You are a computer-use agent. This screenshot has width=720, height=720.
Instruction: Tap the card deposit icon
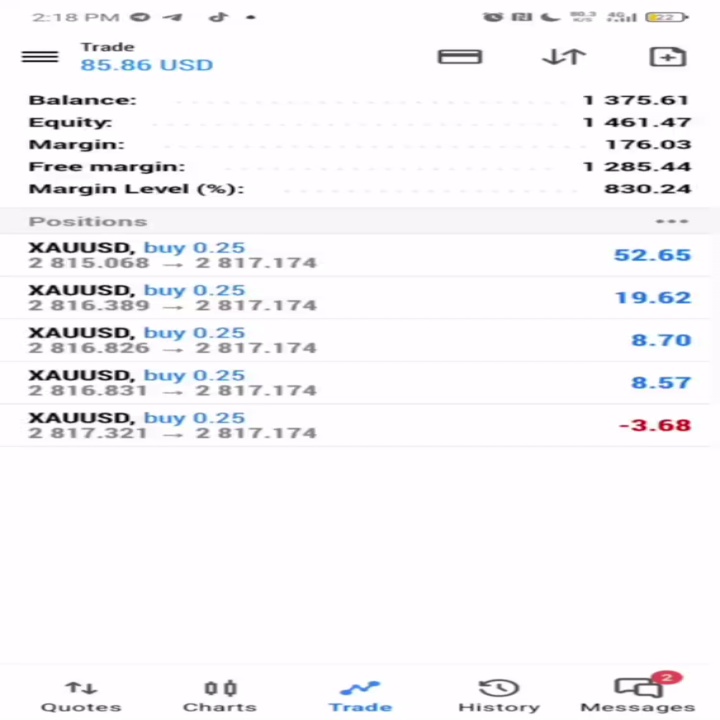click(x=460, y=57)
